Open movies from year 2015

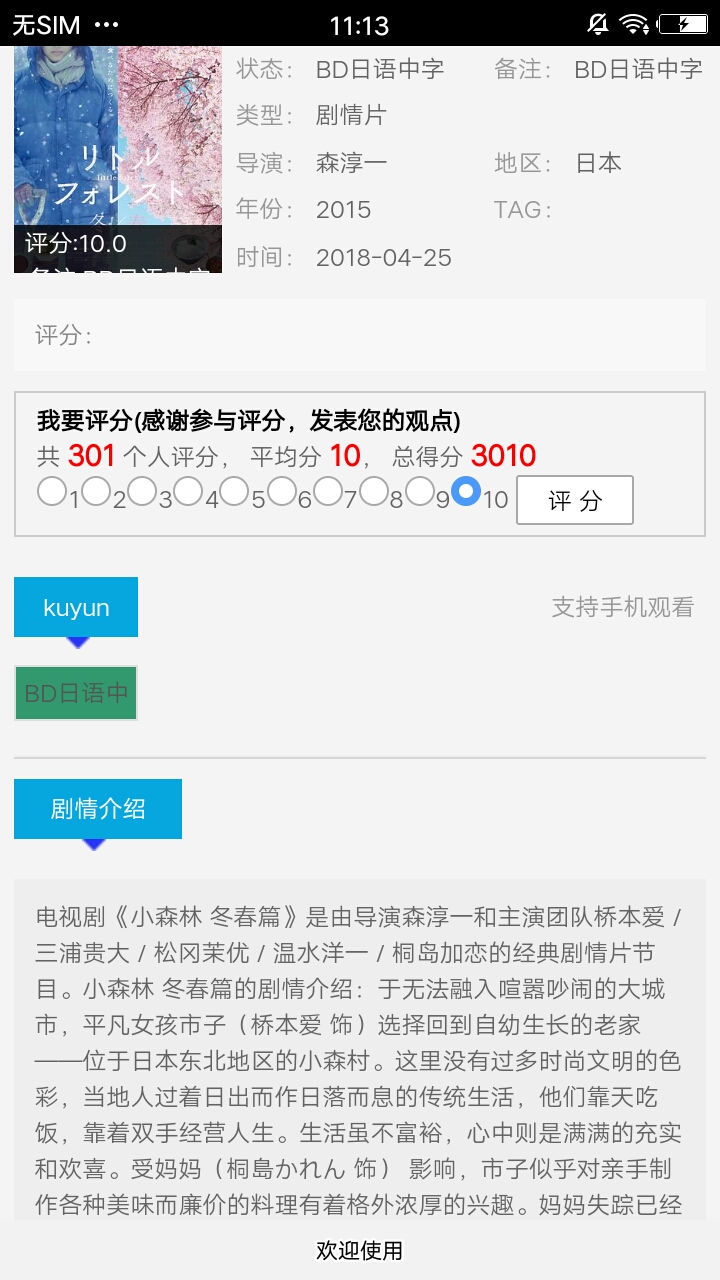coord(343,210)
